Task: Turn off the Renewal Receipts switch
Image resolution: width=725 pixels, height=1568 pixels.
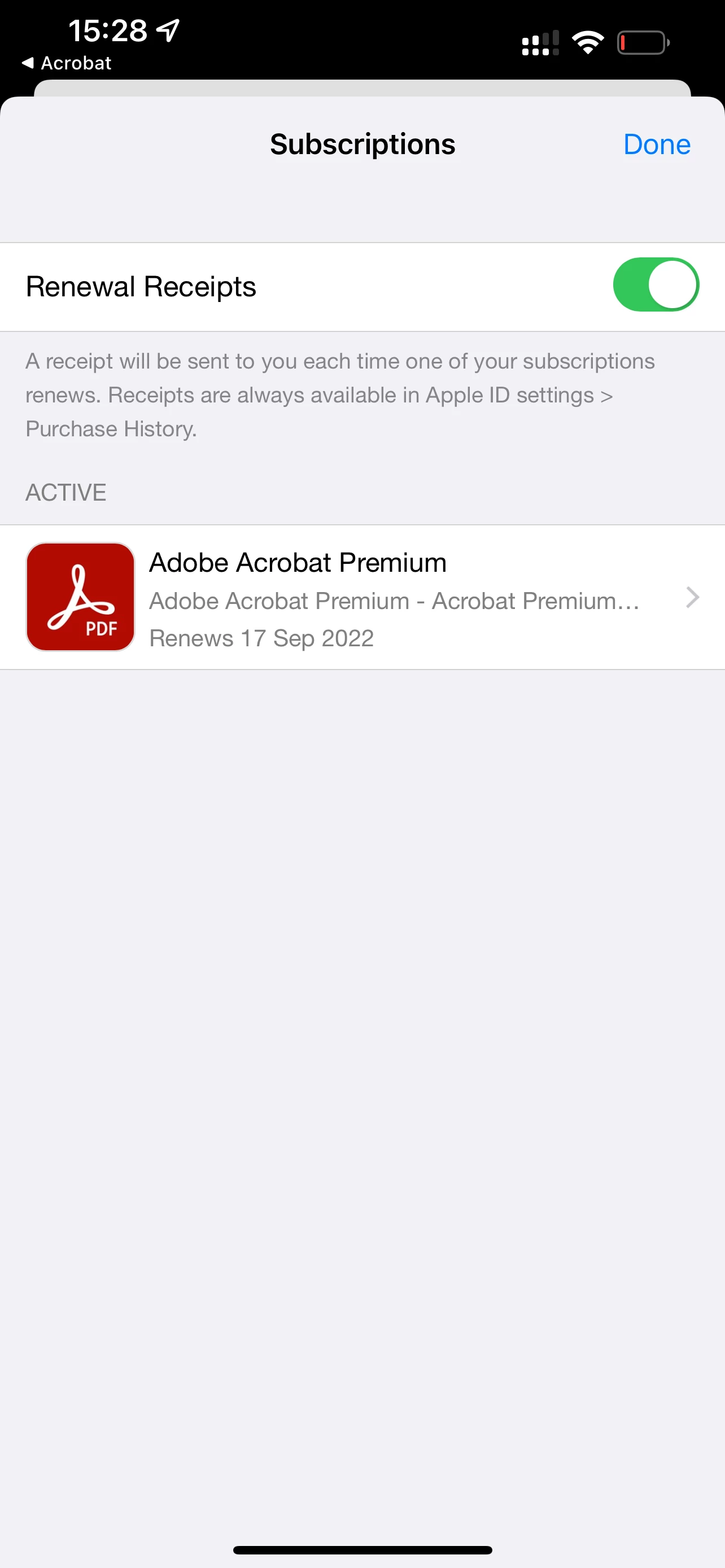Action: pyautogui.click(x=655, y=285)
